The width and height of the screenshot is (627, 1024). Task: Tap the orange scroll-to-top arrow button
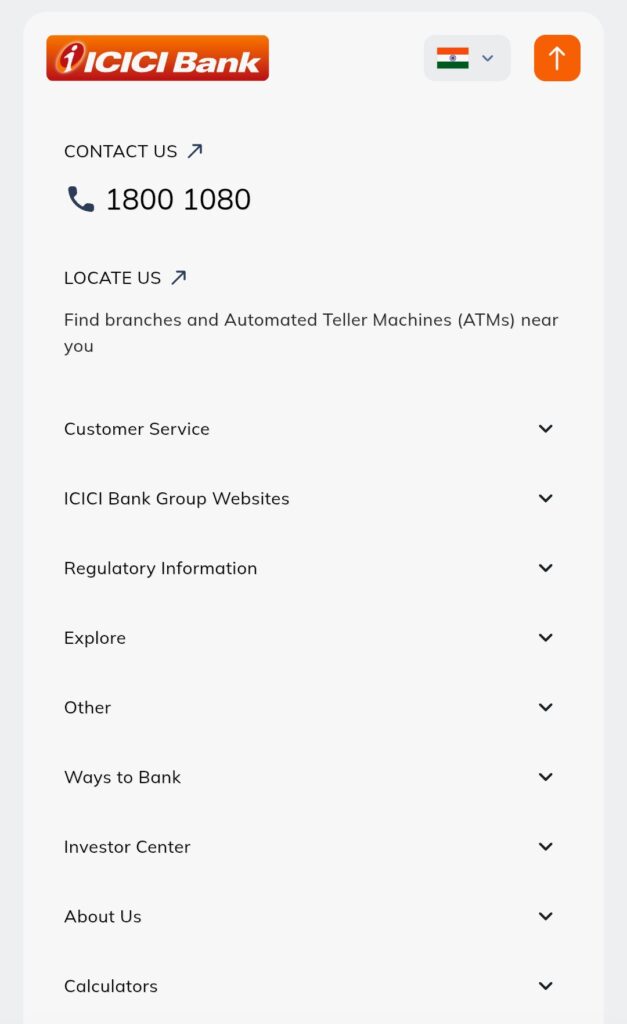coord(557,58)
